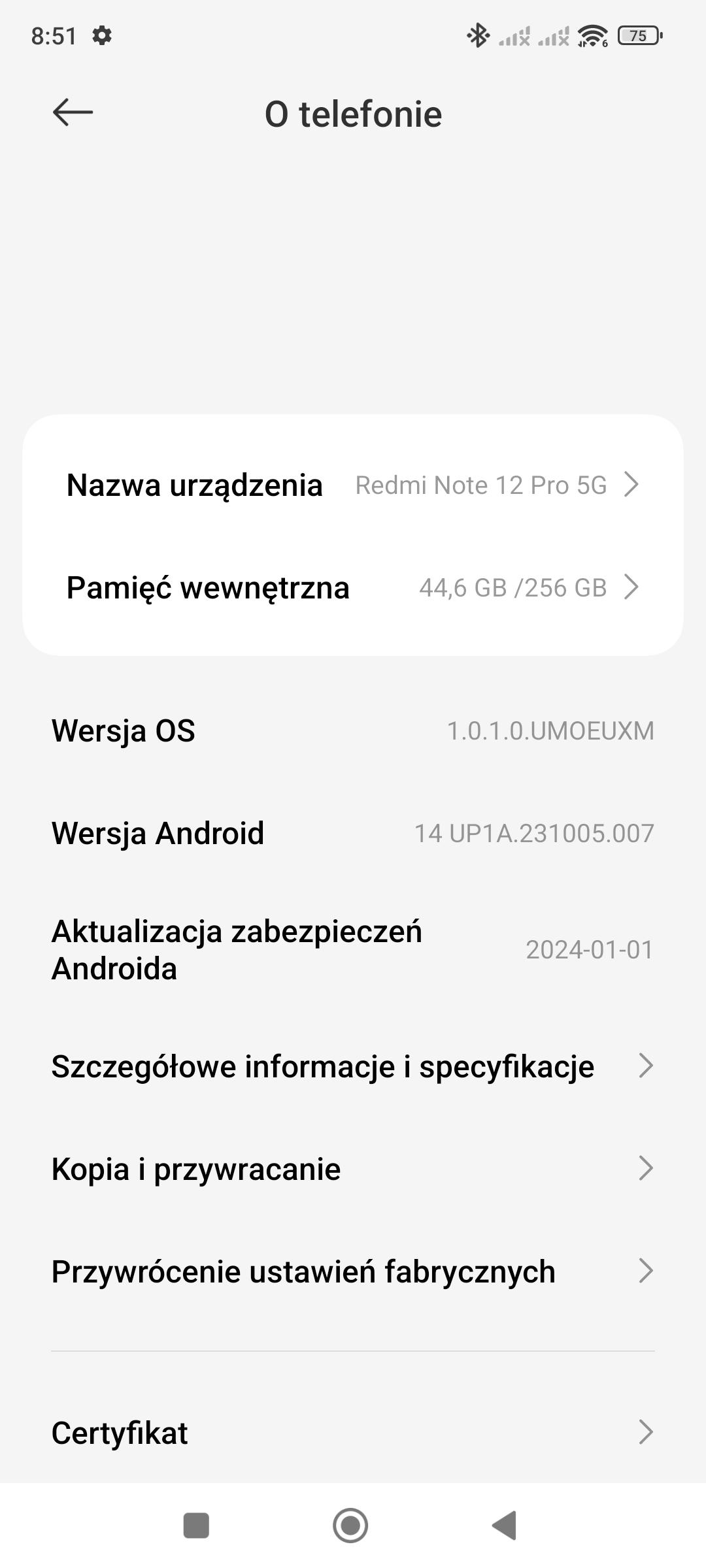
Task: Open recent apps via square button
Action: [196, 1526]
